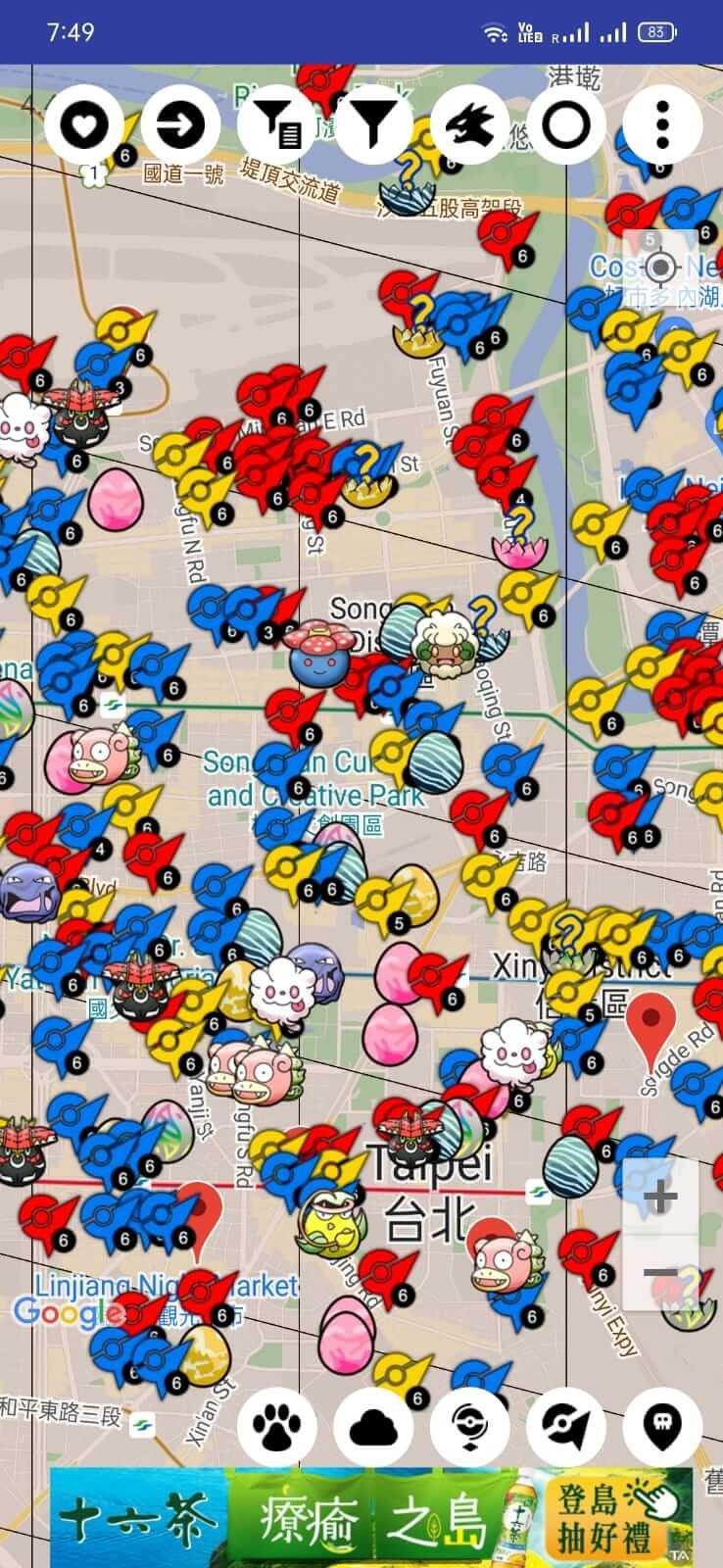723x1568 pixels.
Task: Tap the circled arrow button
Action: tap(180, 125)
